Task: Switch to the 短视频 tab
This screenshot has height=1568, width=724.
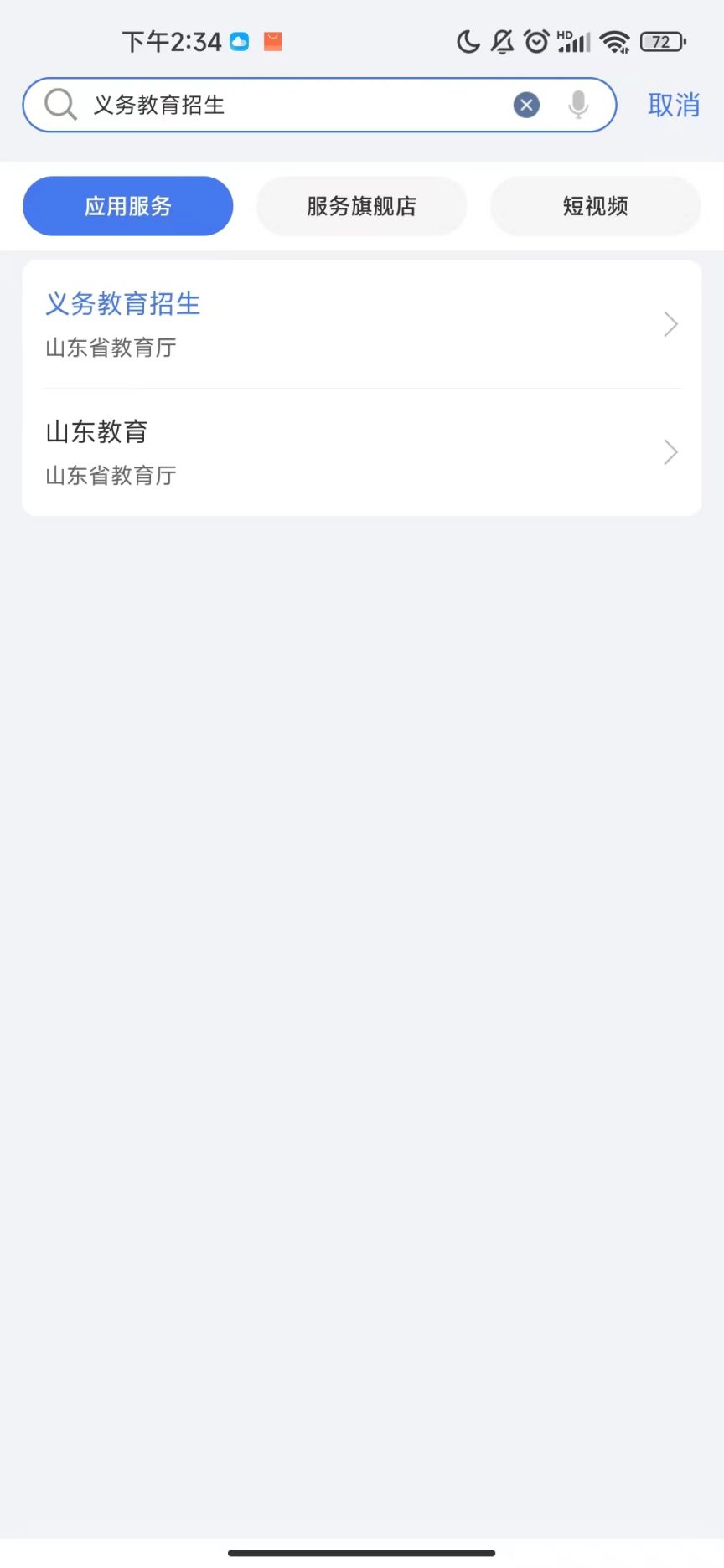Action: point(595,206)
